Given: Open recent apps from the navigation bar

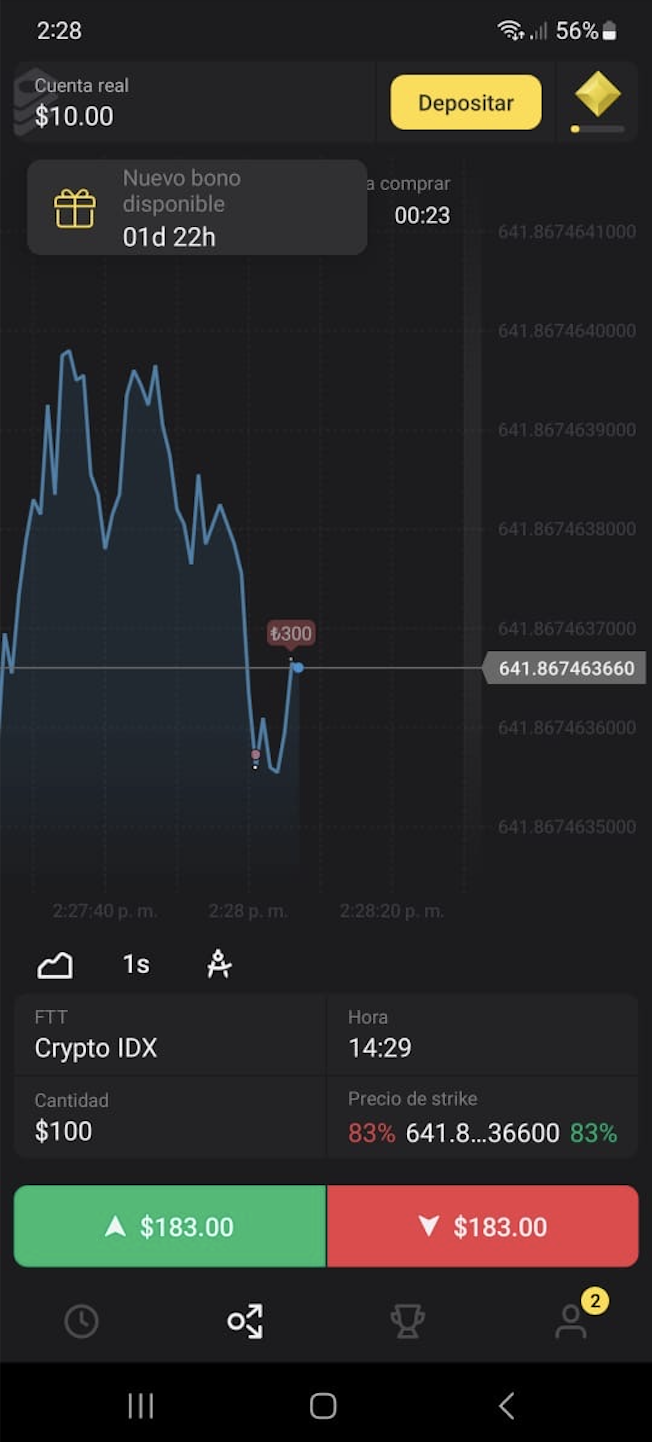Looking at the screenshot, I should click(141, 1406).
